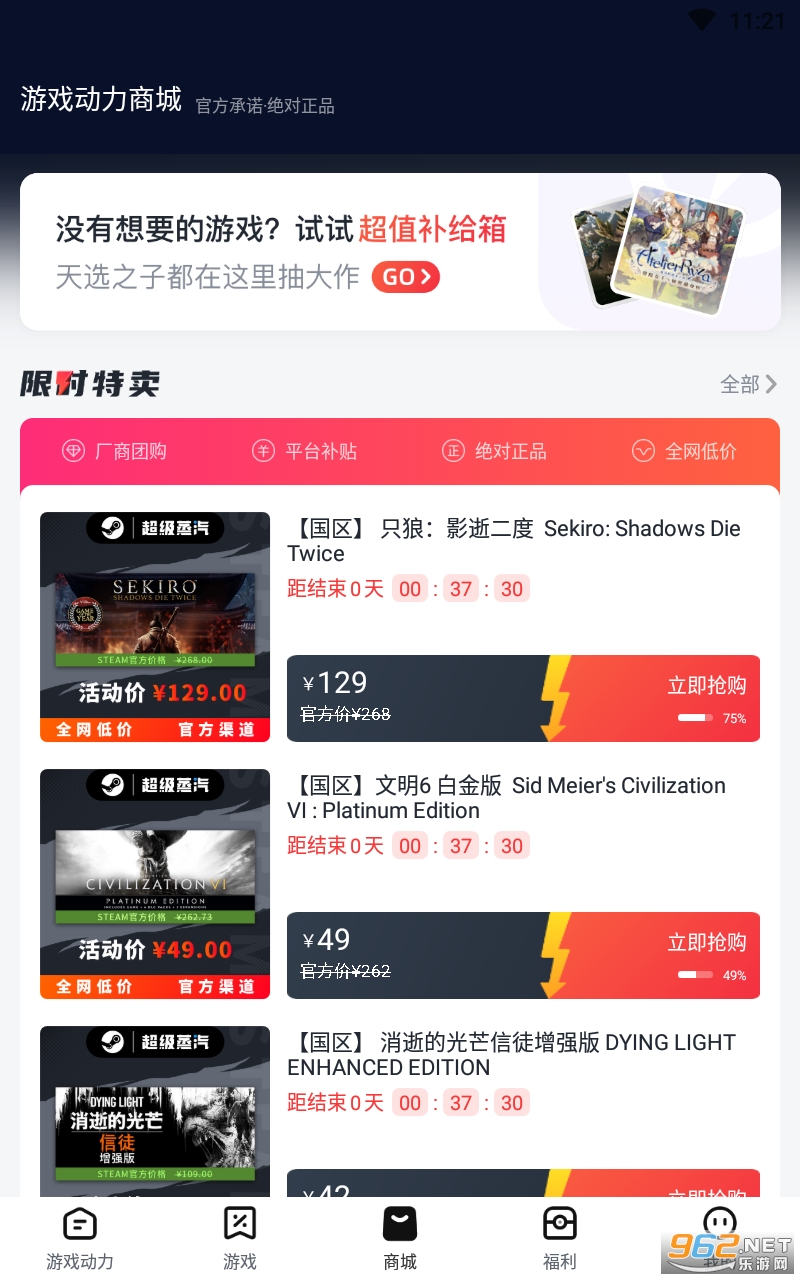Tap 立即抢购 for Civilization VI at ¥49

point(706,943)
